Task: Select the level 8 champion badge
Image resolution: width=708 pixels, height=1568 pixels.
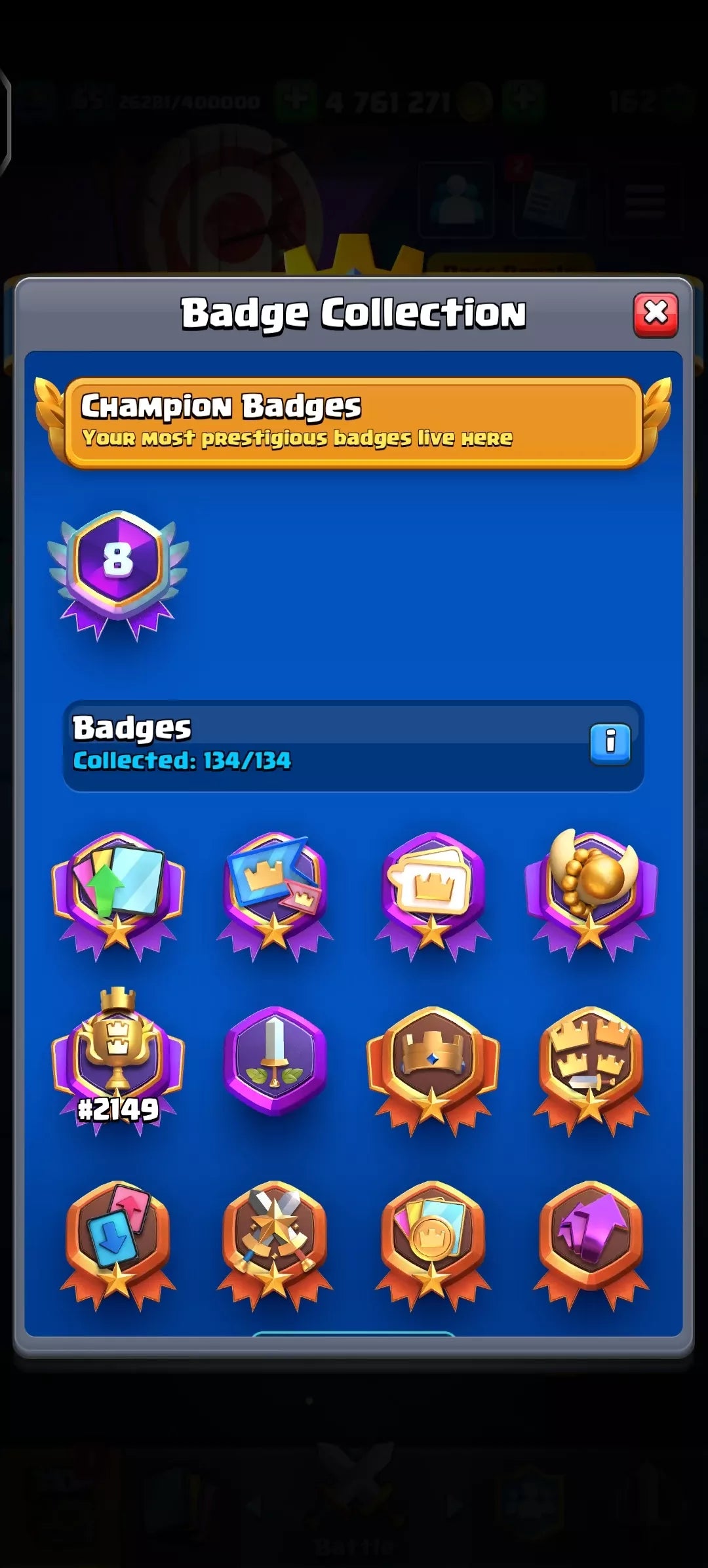Action: [118, 572]
